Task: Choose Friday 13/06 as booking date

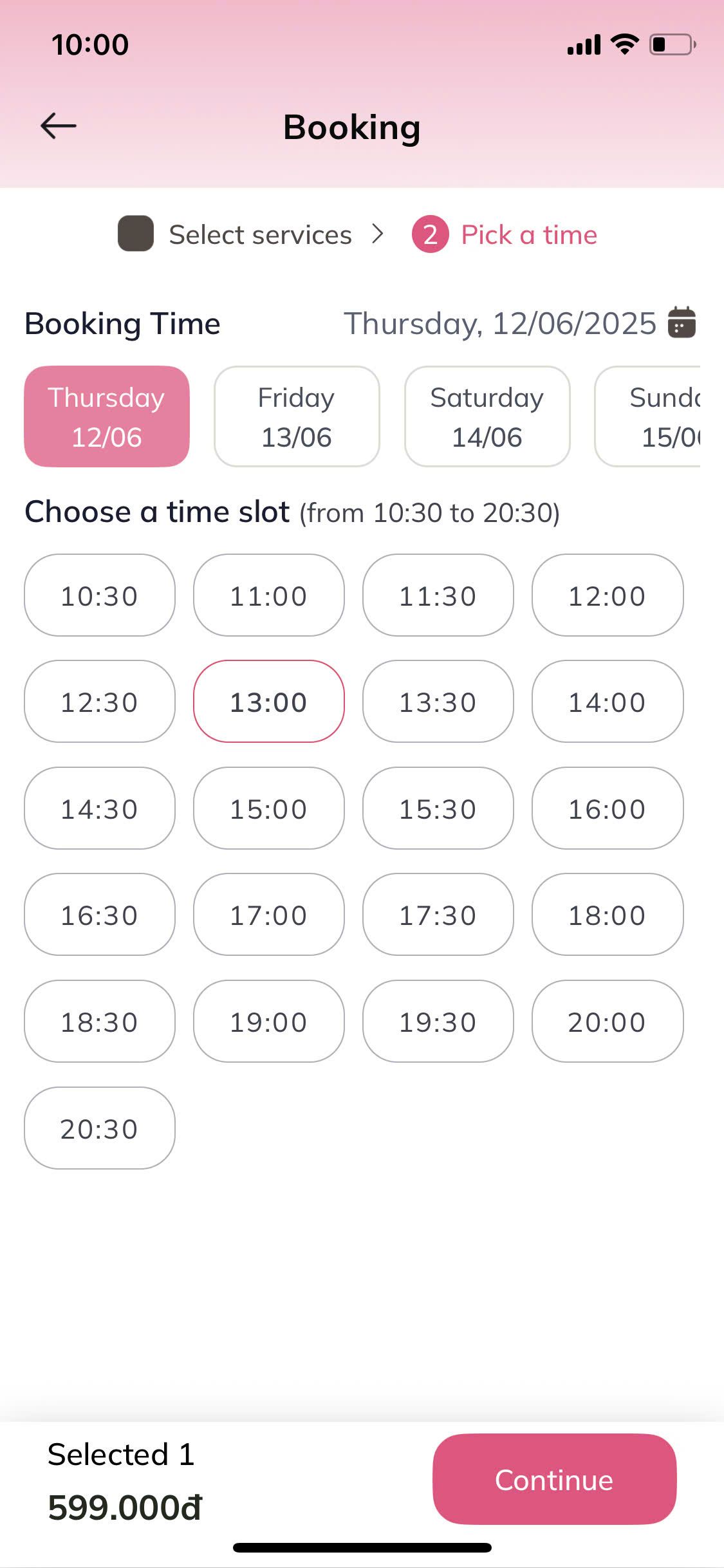Action: 297,416
